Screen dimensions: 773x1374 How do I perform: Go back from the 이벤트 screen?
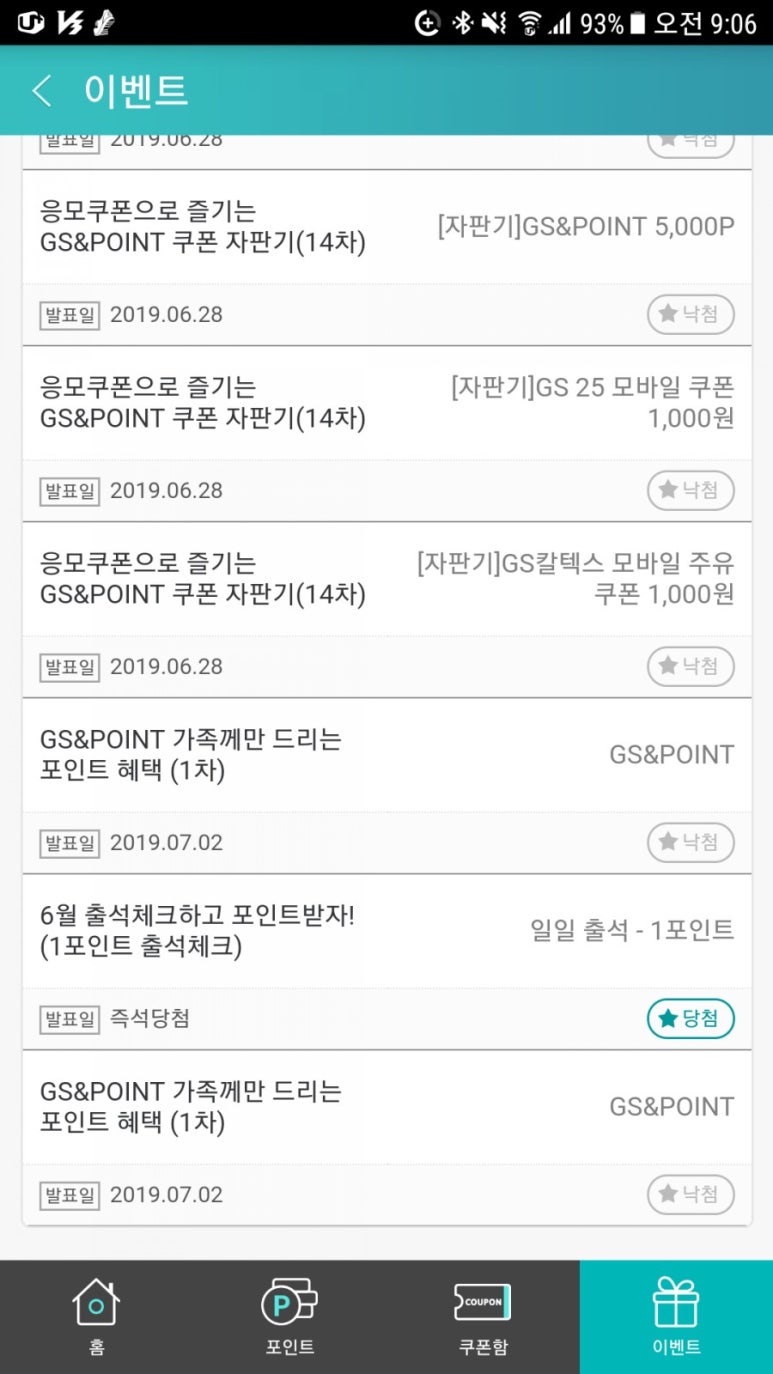click(x=42, y=91)
